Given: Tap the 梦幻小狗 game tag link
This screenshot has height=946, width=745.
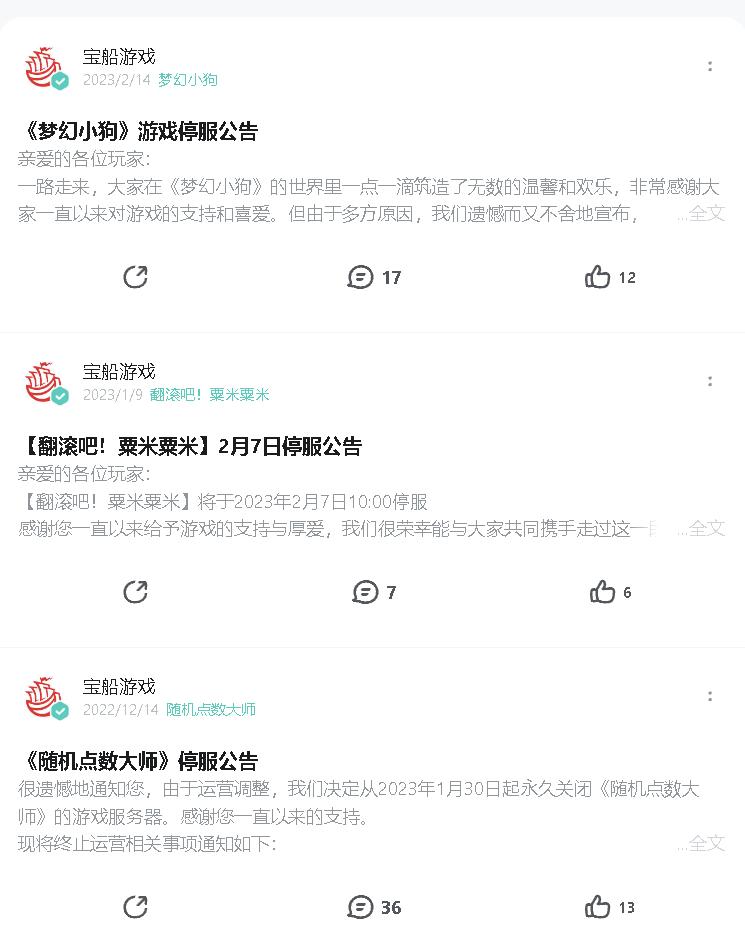Looking at the screenshot, I should [187, 80].
